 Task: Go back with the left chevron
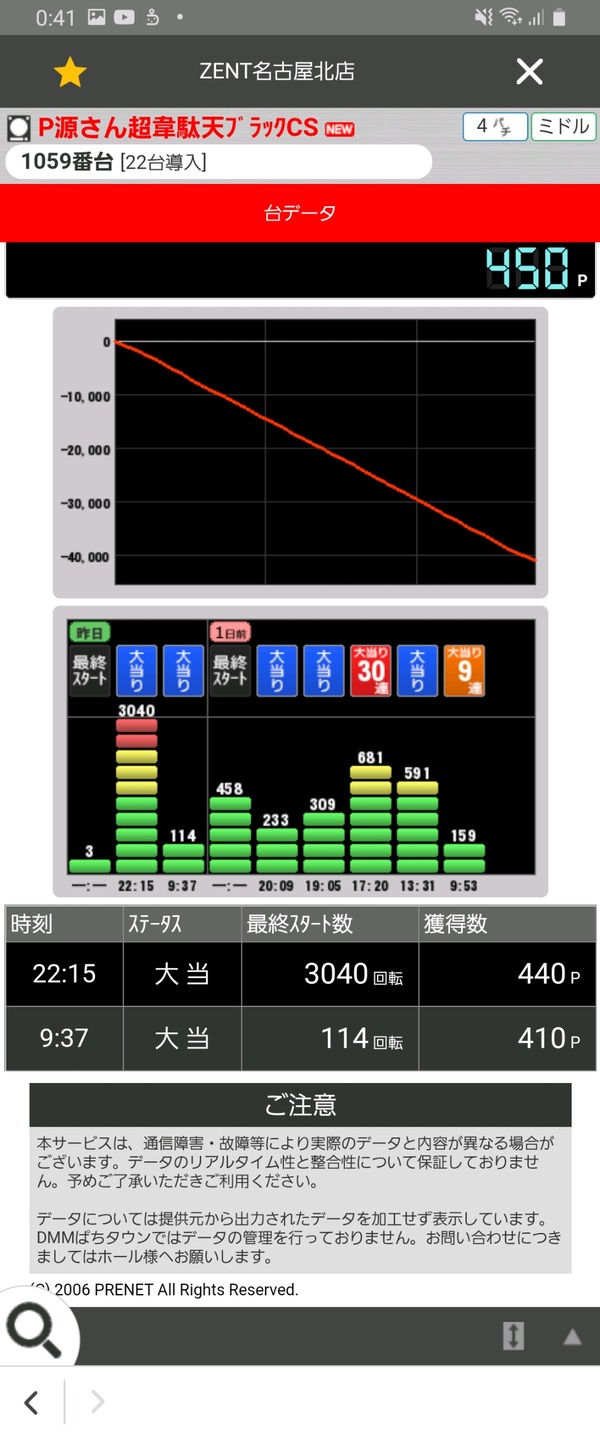click(x=31, y=1402)
